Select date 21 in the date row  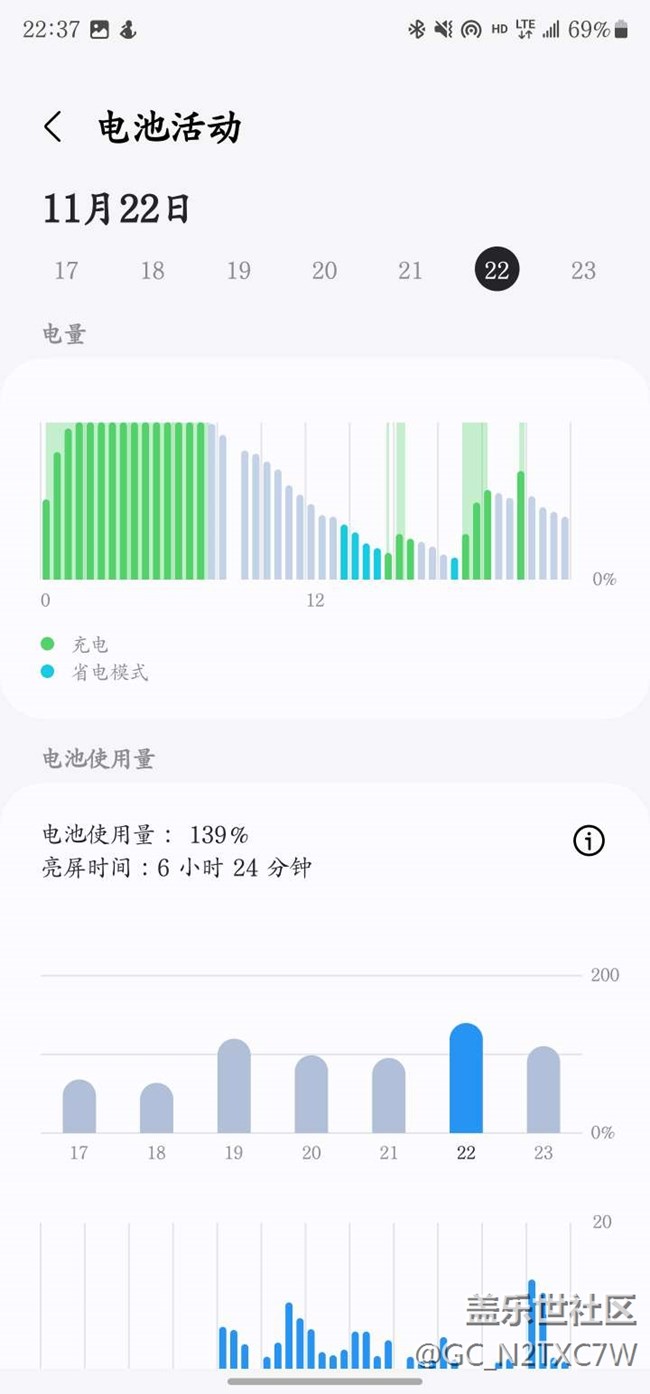[x=410, y=270]
